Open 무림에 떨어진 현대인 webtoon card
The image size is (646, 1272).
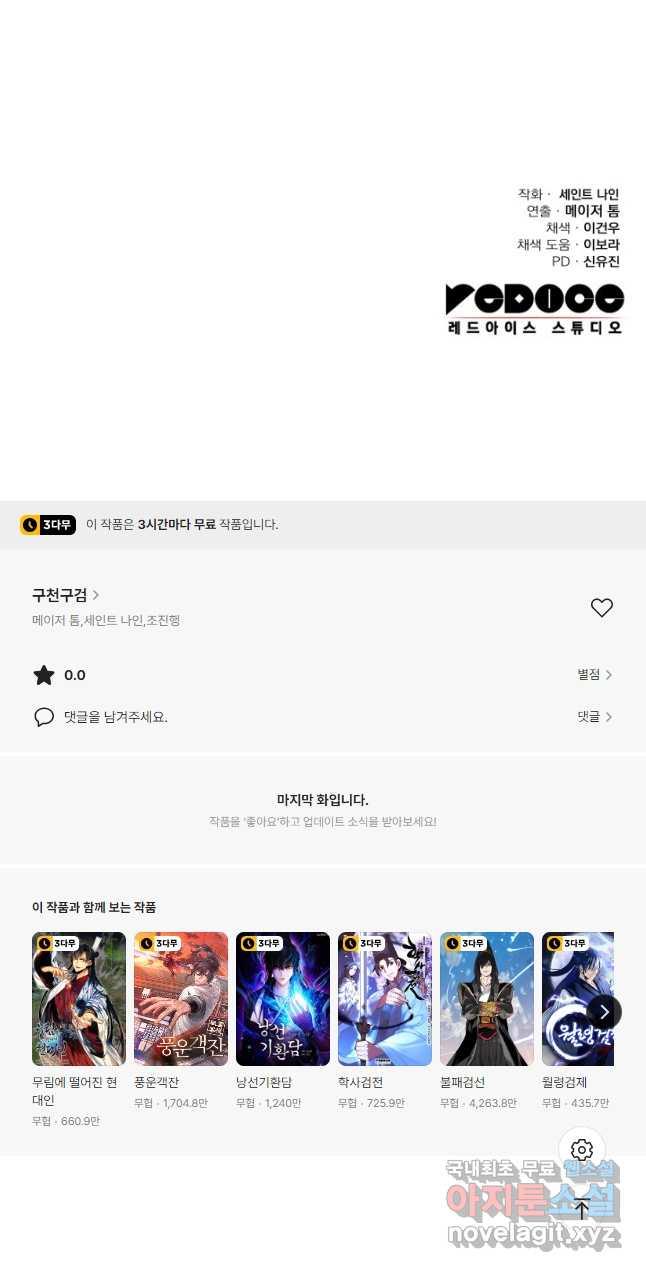coord(79,999)
